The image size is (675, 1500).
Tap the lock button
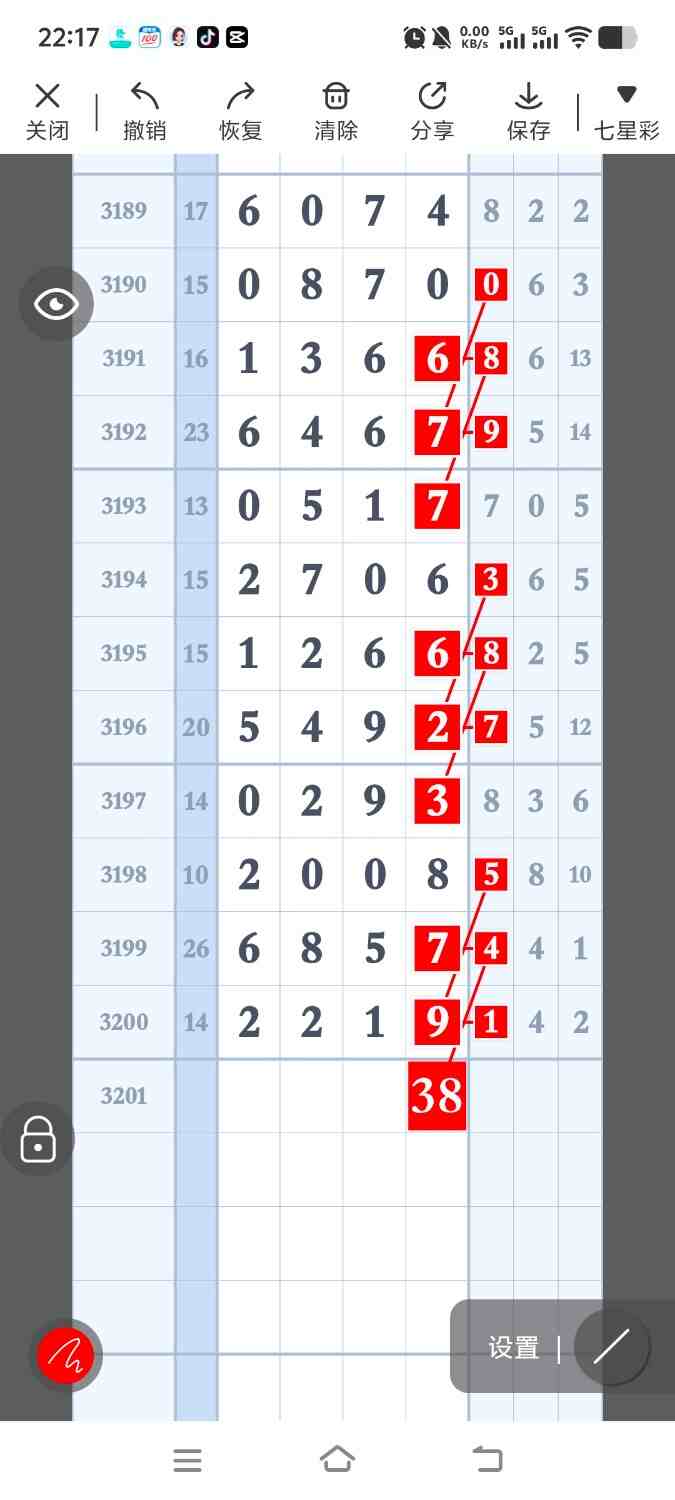38,1138
